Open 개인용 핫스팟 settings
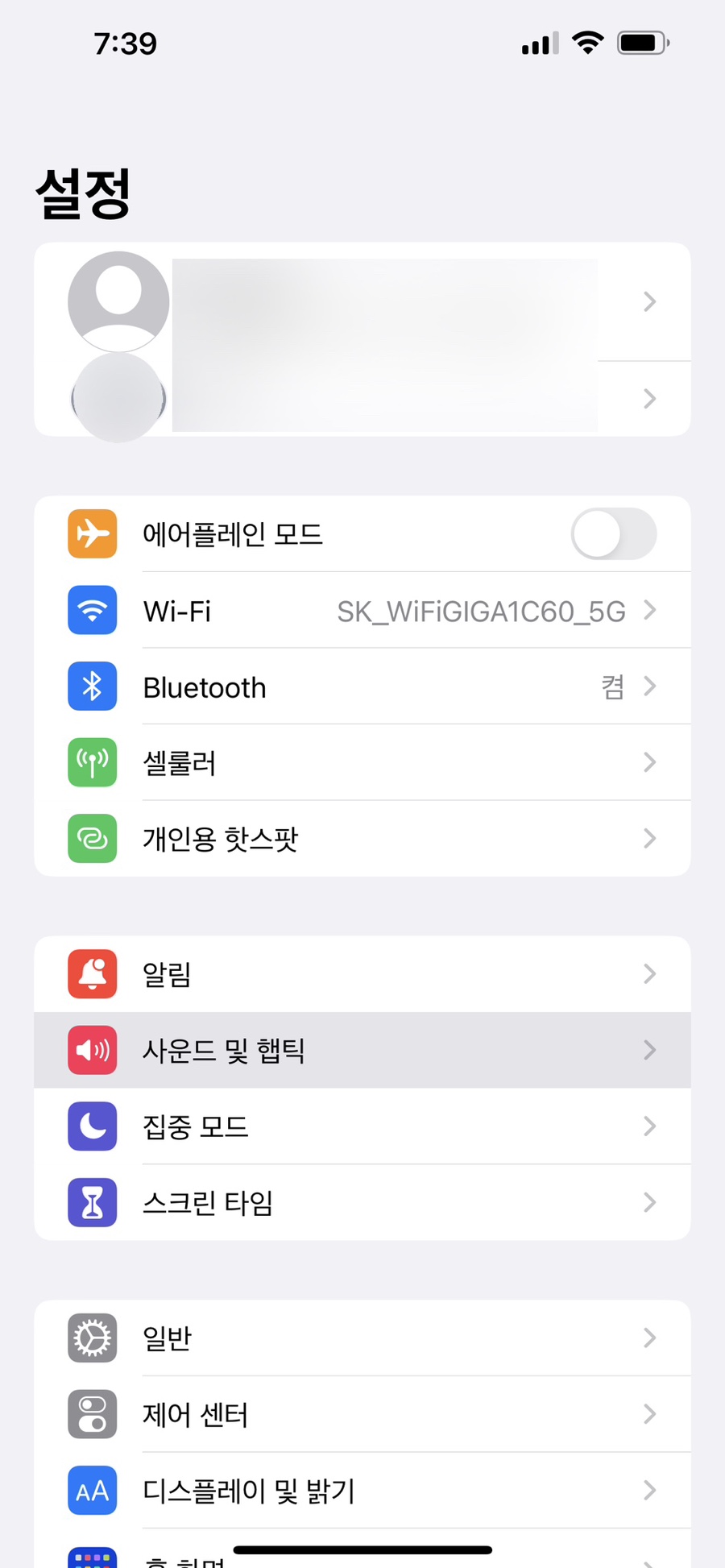Screen dimensions: 725x1568 pos(362,839)
